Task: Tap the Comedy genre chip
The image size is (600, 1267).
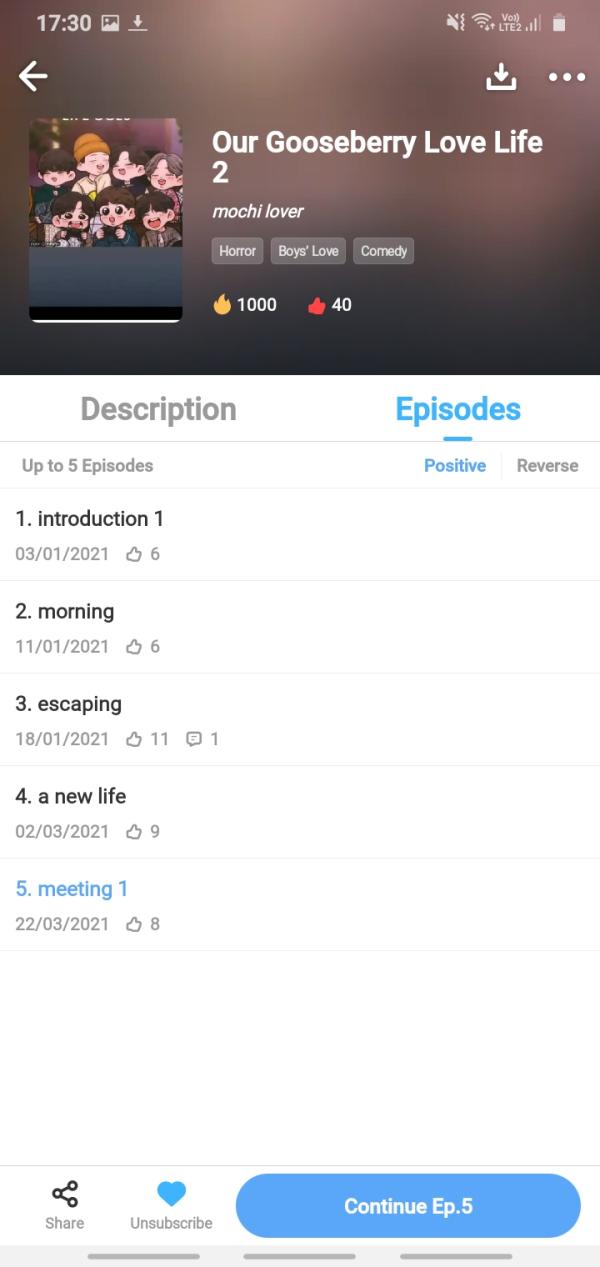Action: point(383,251)
